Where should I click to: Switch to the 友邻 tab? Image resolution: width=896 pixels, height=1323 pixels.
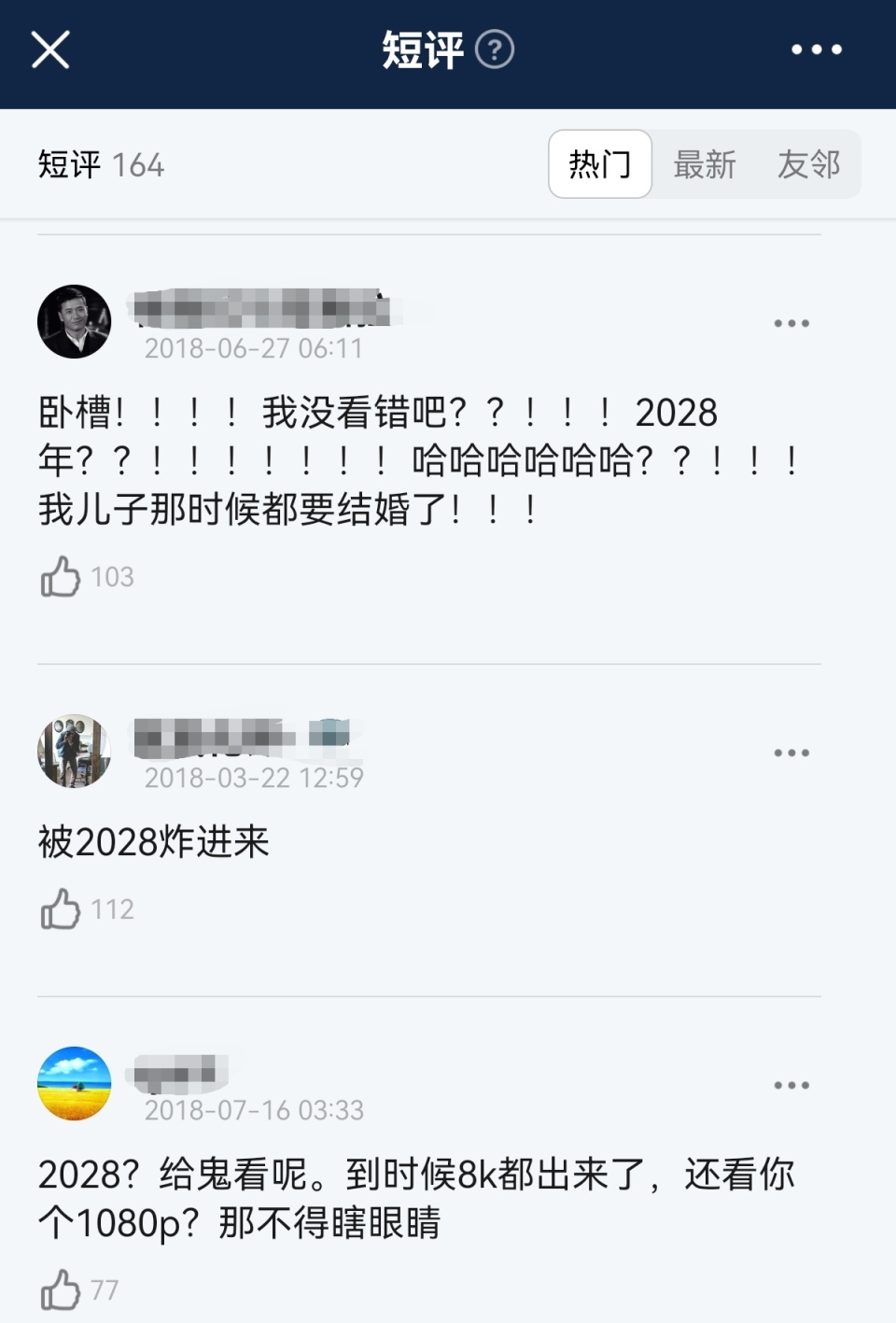808,164
